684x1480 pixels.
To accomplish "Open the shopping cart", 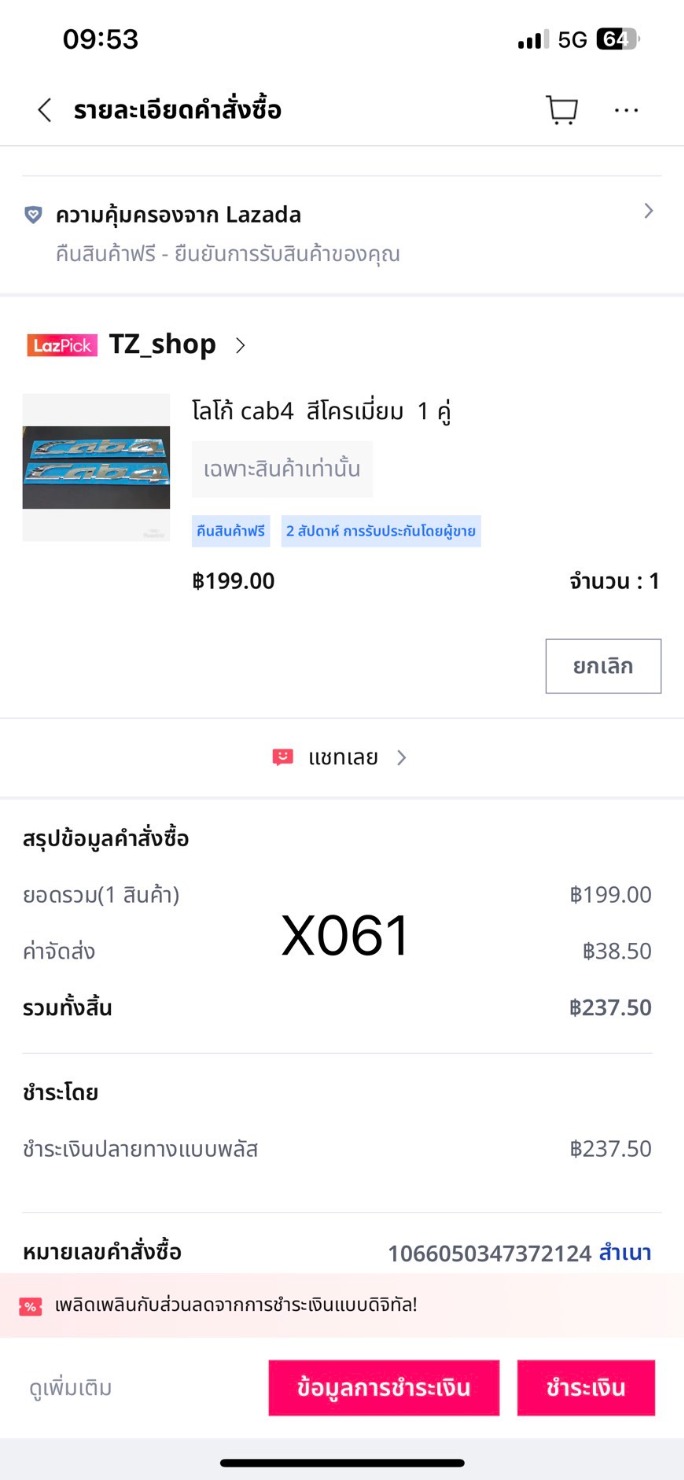I will [x=562, y=110].
